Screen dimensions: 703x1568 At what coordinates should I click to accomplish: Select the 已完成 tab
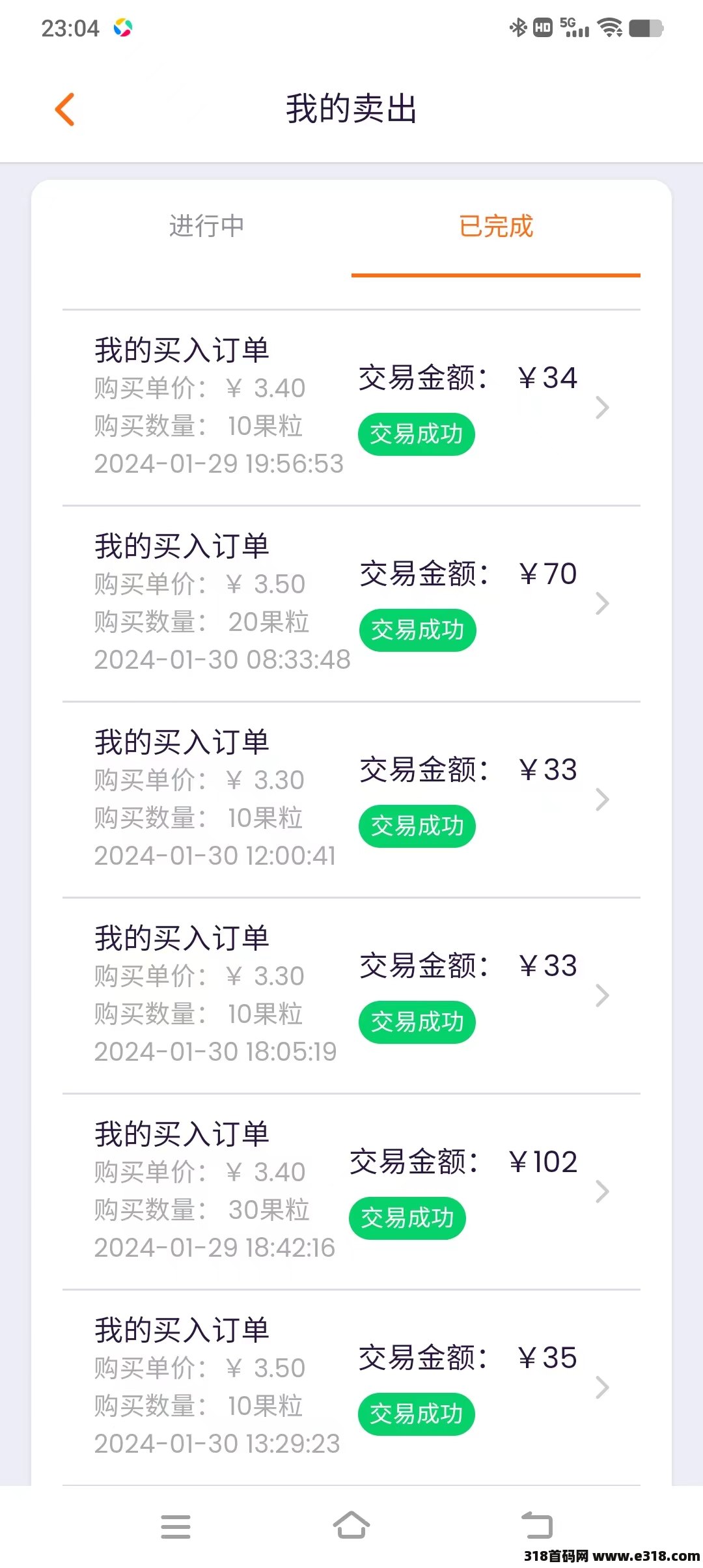coord(496,227)
